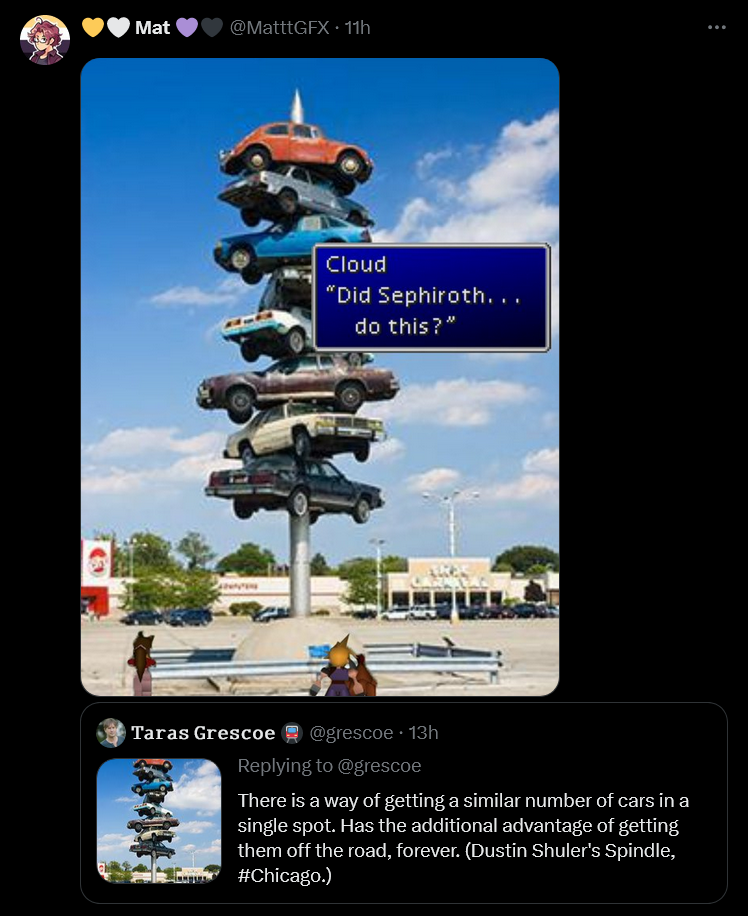748x916 pixels.
Task: Open the quoted tweet's small thumbnail image
Action: pyautogui.click(x=159, y=820)
